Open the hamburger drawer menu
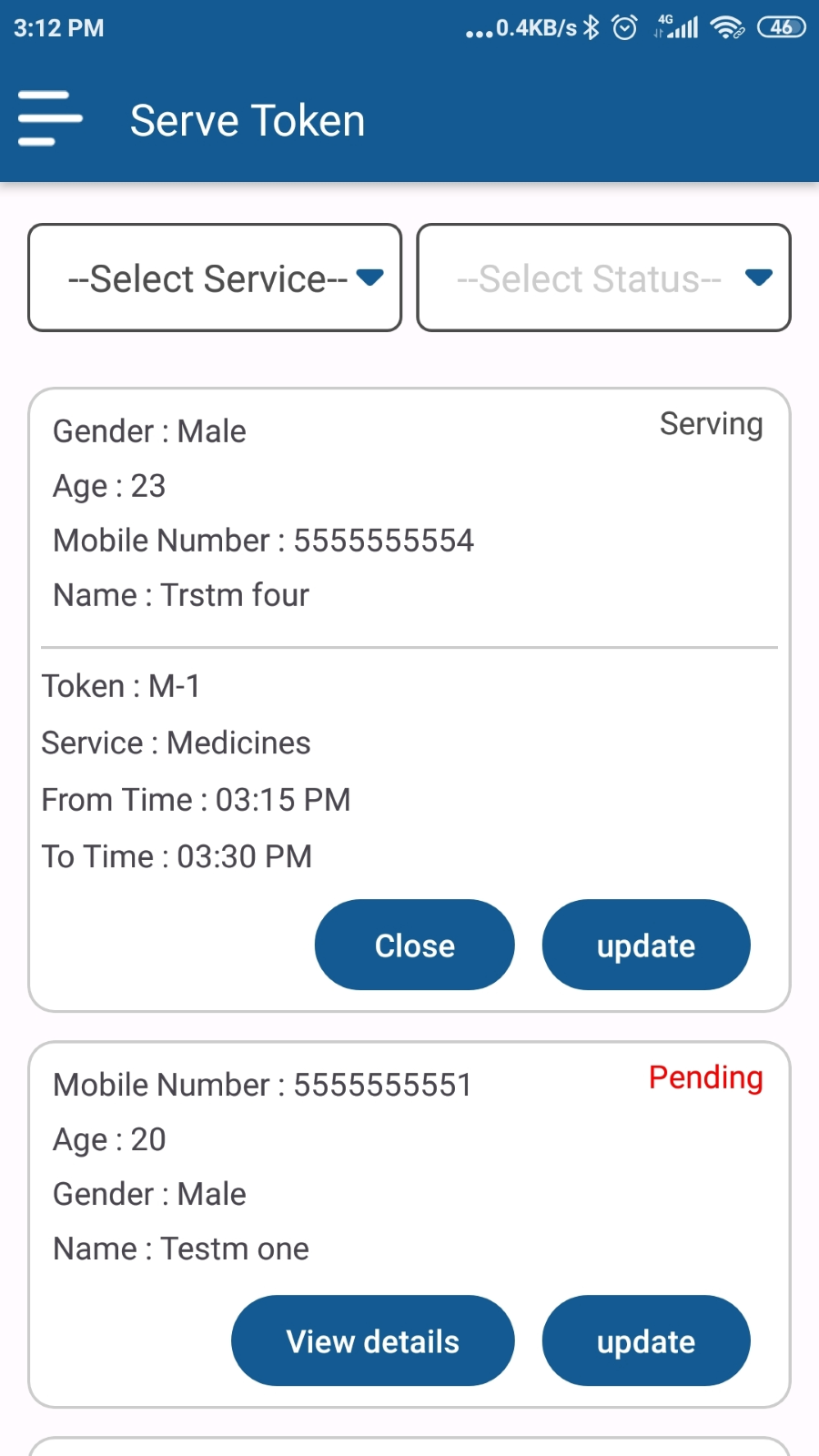 [50, 118]
